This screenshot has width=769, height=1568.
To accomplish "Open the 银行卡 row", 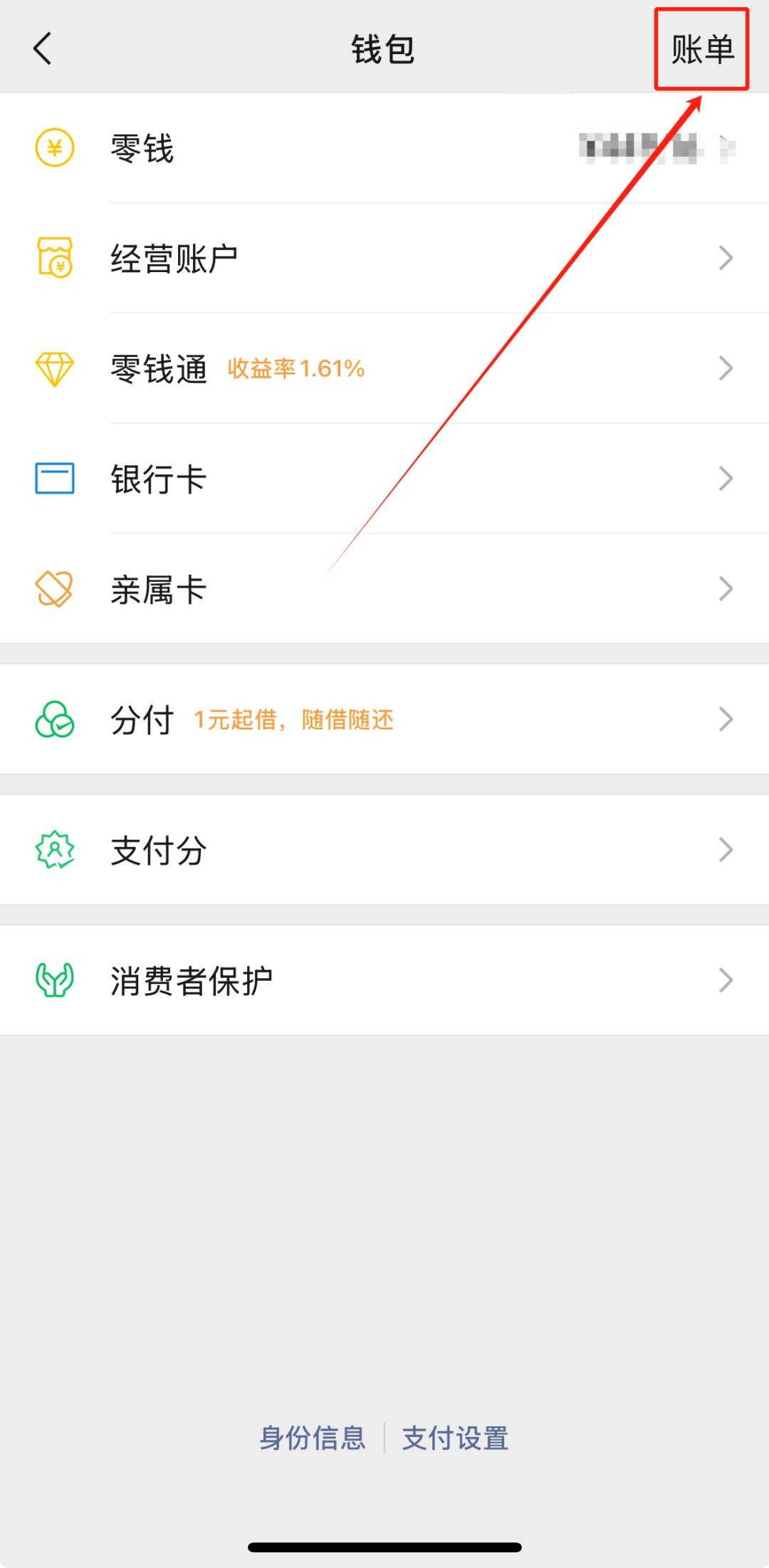I will click(384, 479).
